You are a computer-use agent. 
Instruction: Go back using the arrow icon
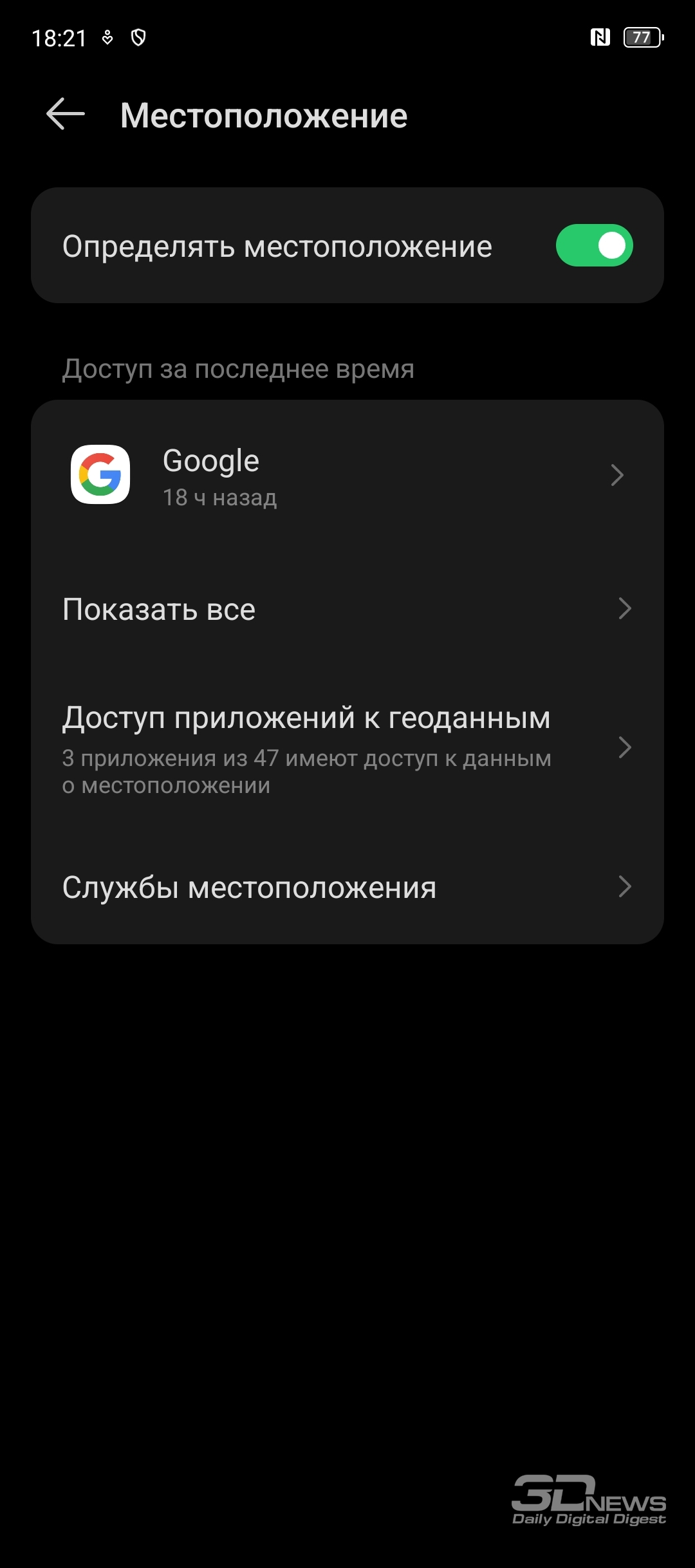66,115
